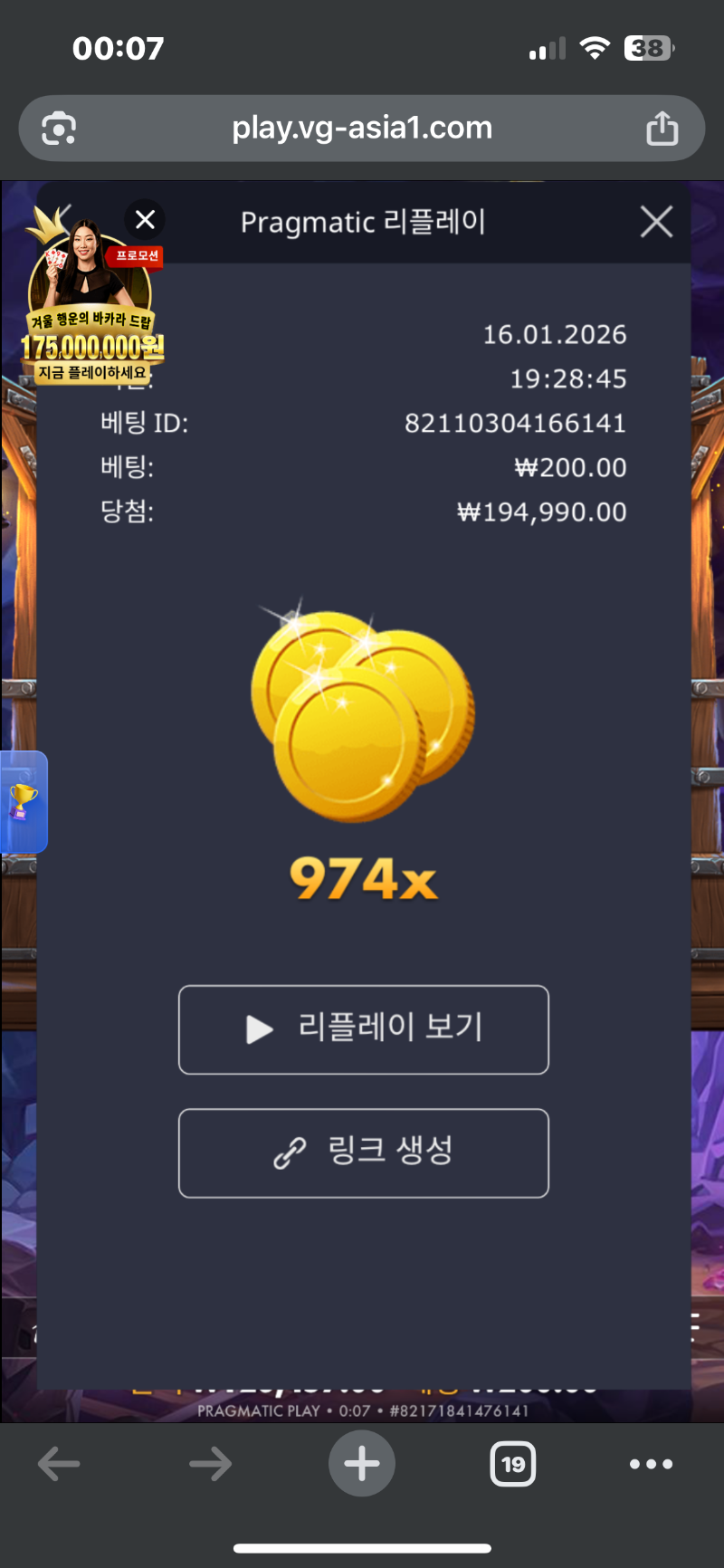Tap the 리플레이 보기 button
The height and width of the screenshot is (1568, 724).
click(x=364, y=1029)
